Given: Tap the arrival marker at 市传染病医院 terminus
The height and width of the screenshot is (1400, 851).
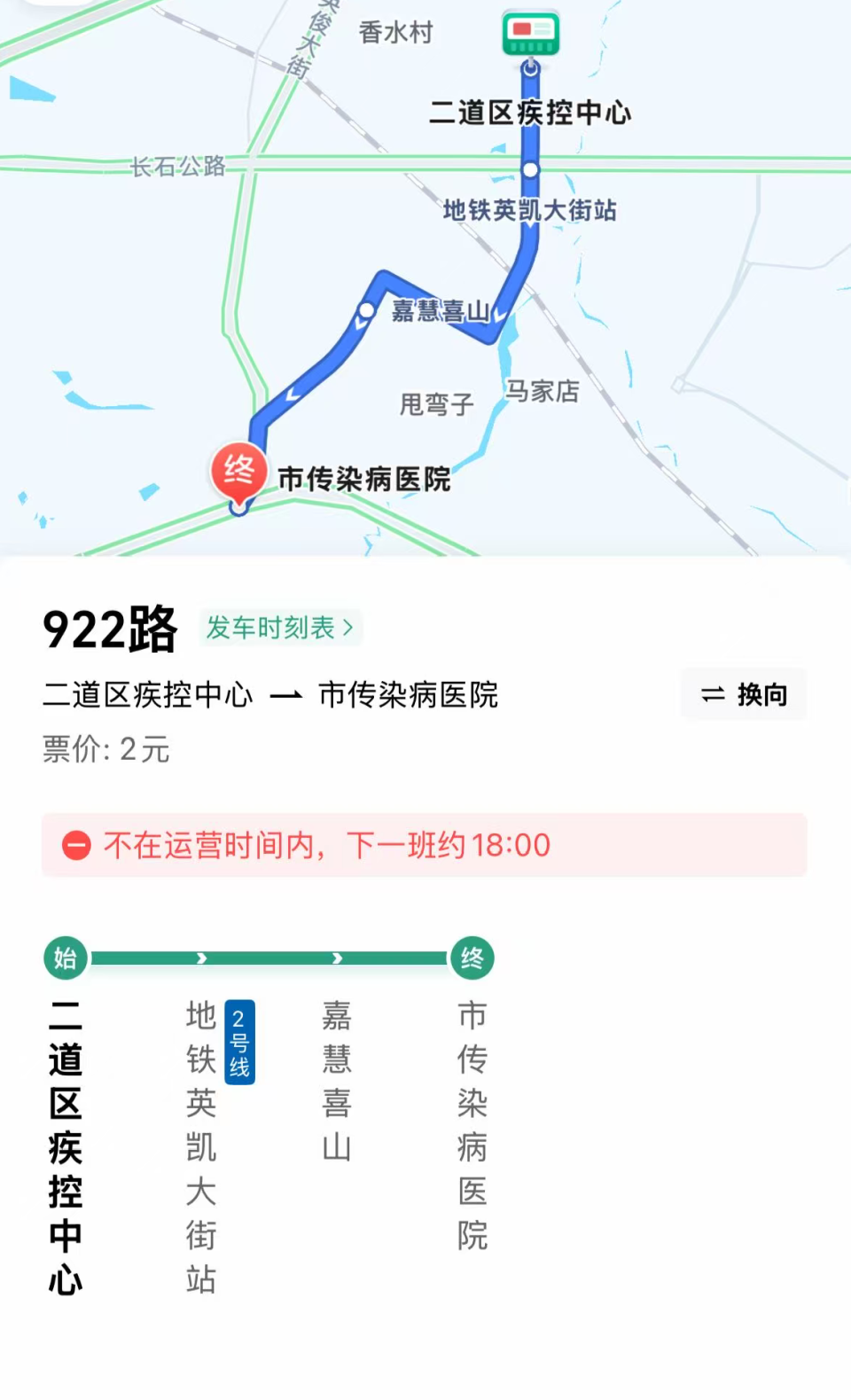Looking at the screenshot, I should [238, 472].
